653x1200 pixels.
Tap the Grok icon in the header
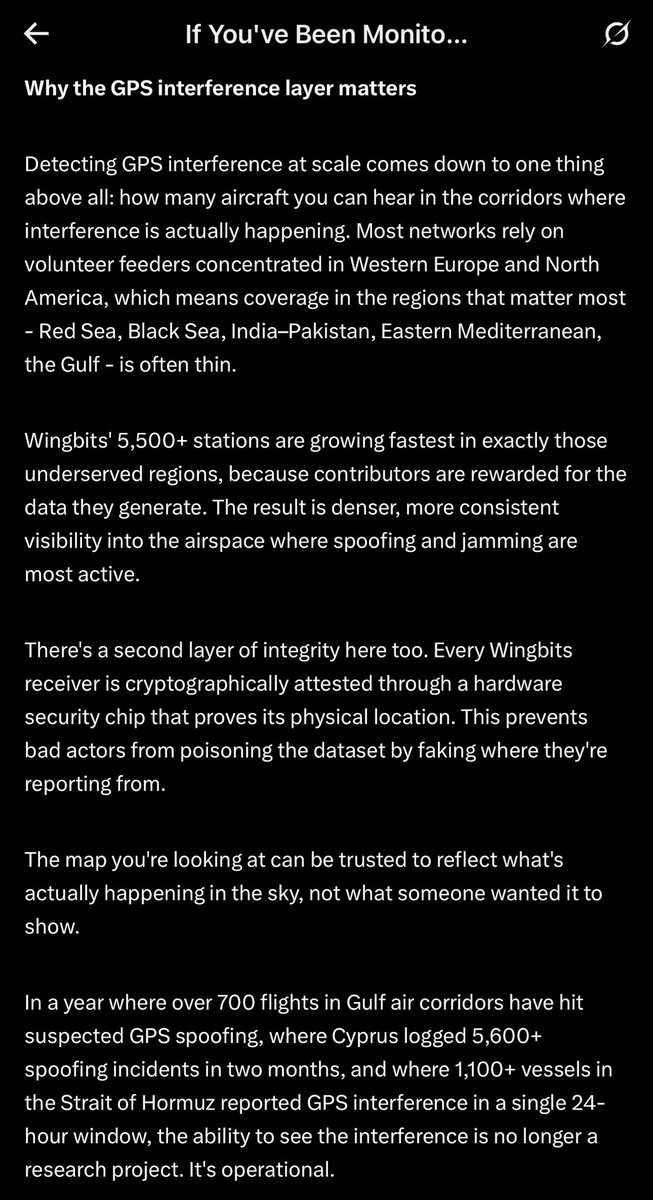click(x=616, y=36)
